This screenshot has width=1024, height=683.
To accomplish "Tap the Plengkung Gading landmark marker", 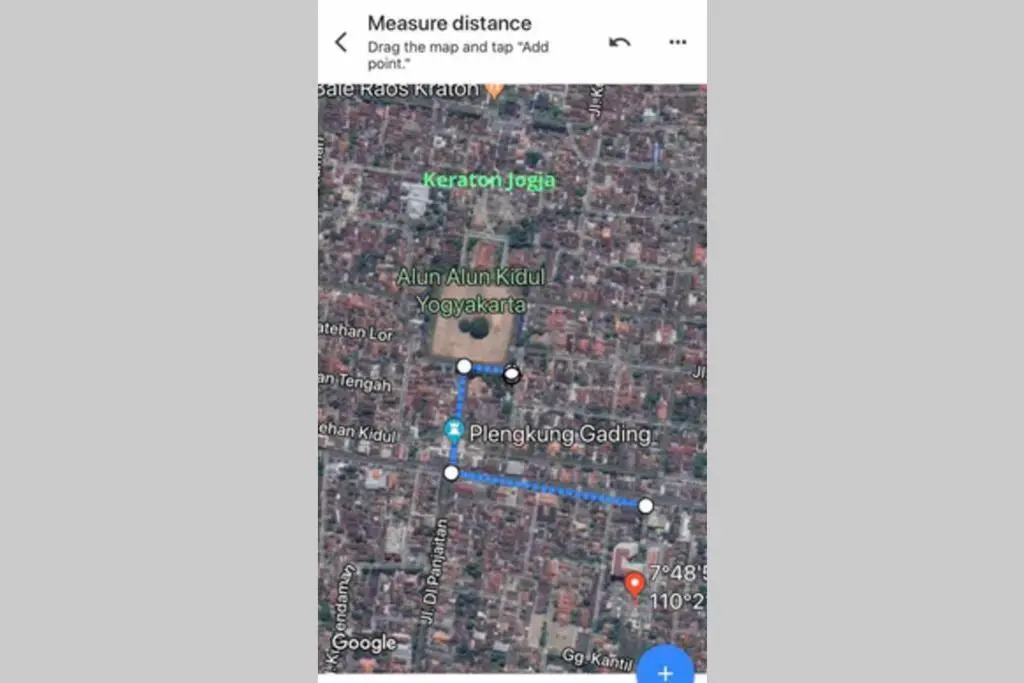I will (x=454, y=431).
